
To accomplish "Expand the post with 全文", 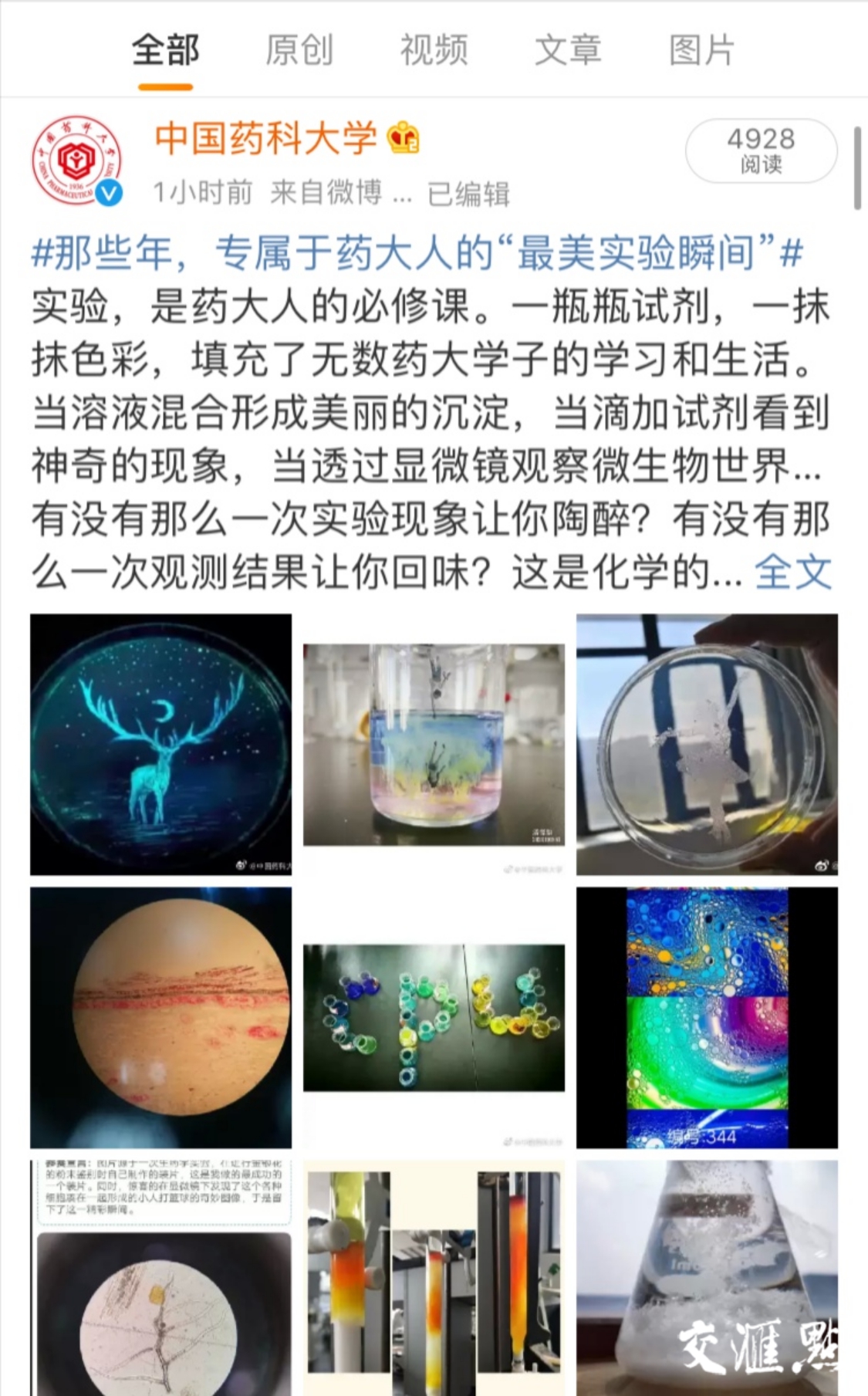I will click(x=793, y=573).
